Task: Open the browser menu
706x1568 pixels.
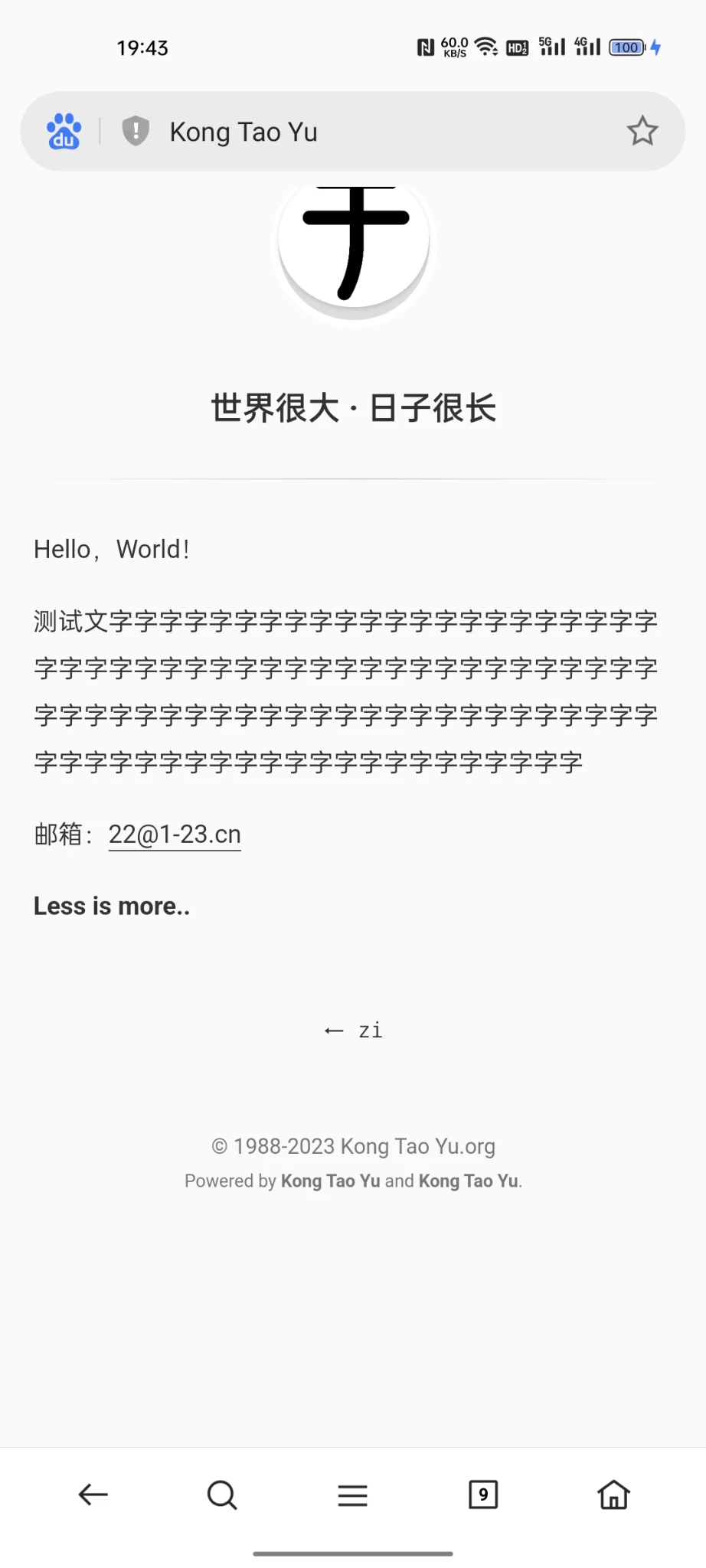Action: pos(353,1494)
